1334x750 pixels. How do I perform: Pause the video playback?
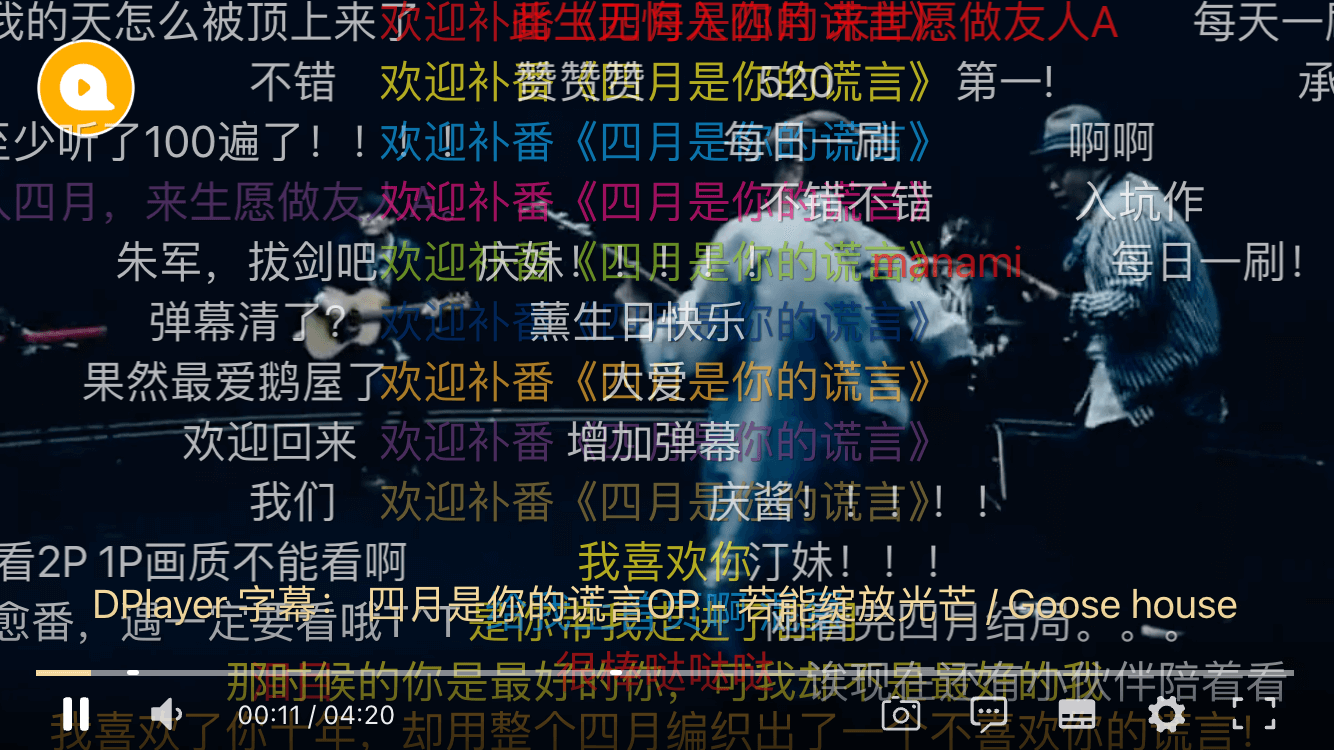point(75,714)
